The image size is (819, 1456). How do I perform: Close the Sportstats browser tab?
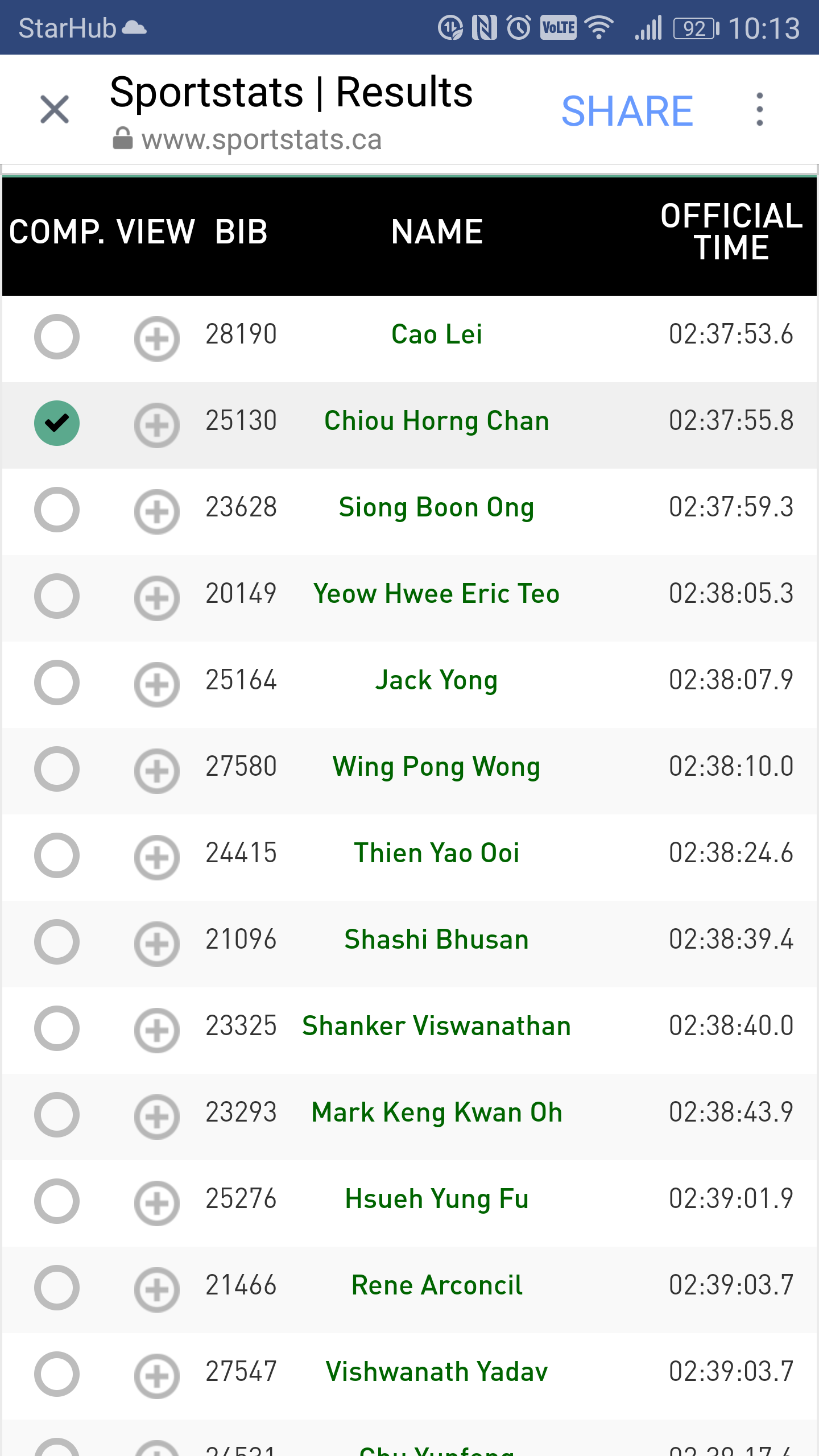coord(55,109)
